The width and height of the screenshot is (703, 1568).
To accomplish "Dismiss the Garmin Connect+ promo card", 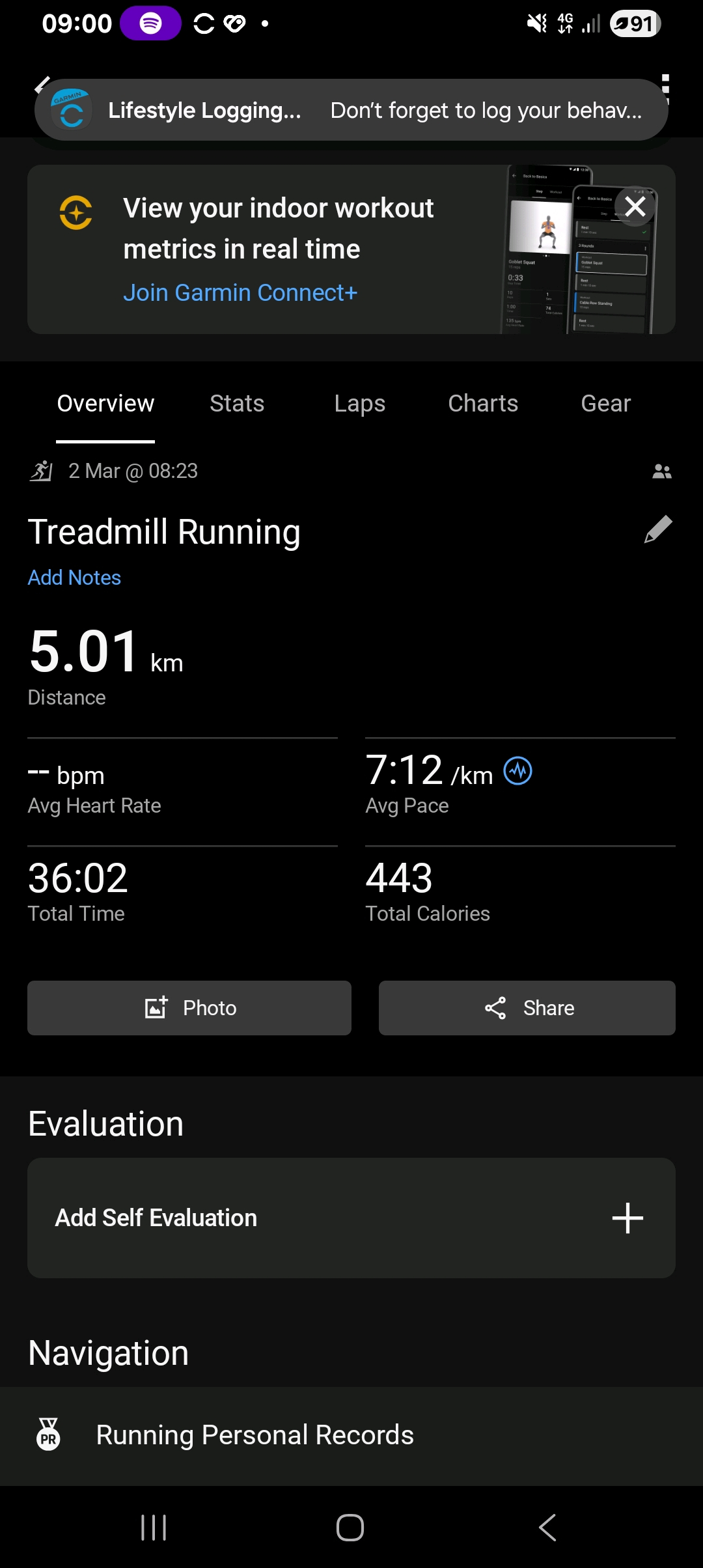I will click(x=635, y=206).
